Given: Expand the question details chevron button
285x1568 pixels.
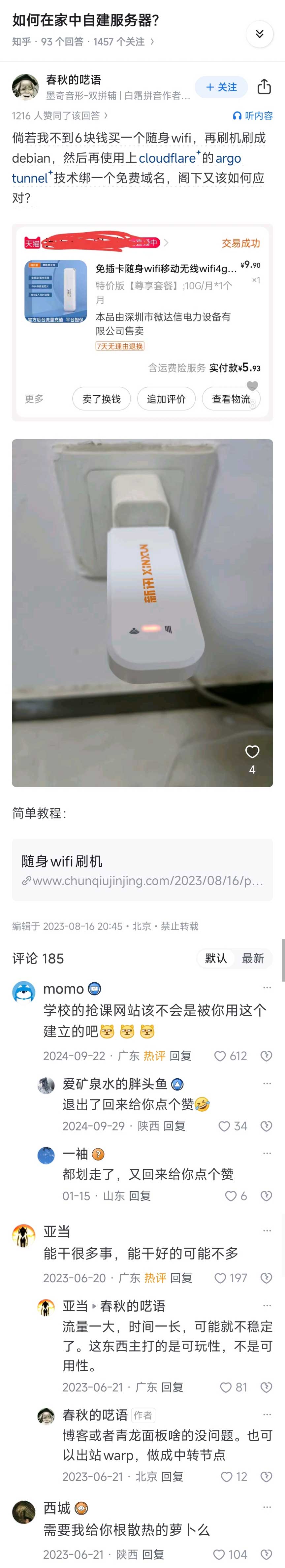Looking at the screenshot, I should 259,34.
